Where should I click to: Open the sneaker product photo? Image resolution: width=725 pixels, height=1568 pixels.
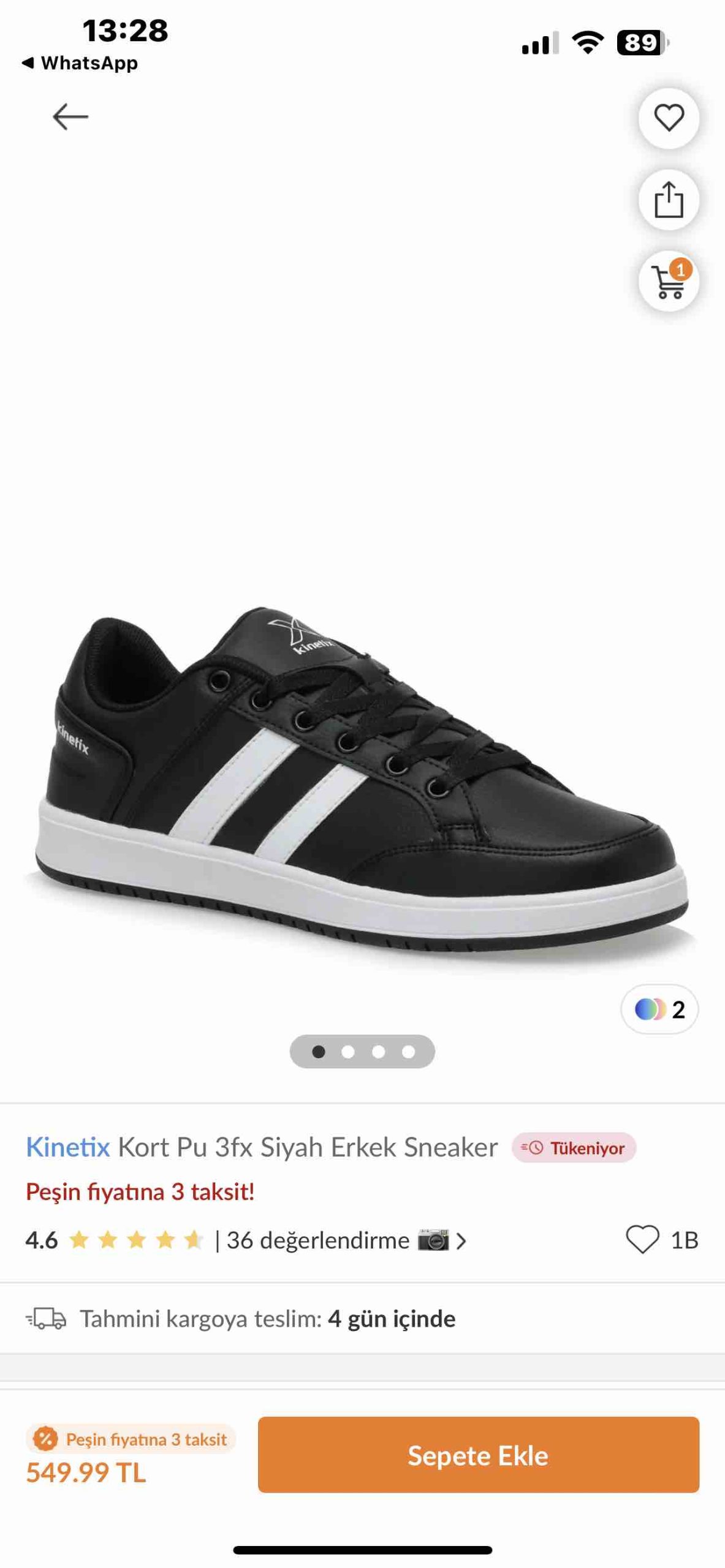[x=362, y=778]
